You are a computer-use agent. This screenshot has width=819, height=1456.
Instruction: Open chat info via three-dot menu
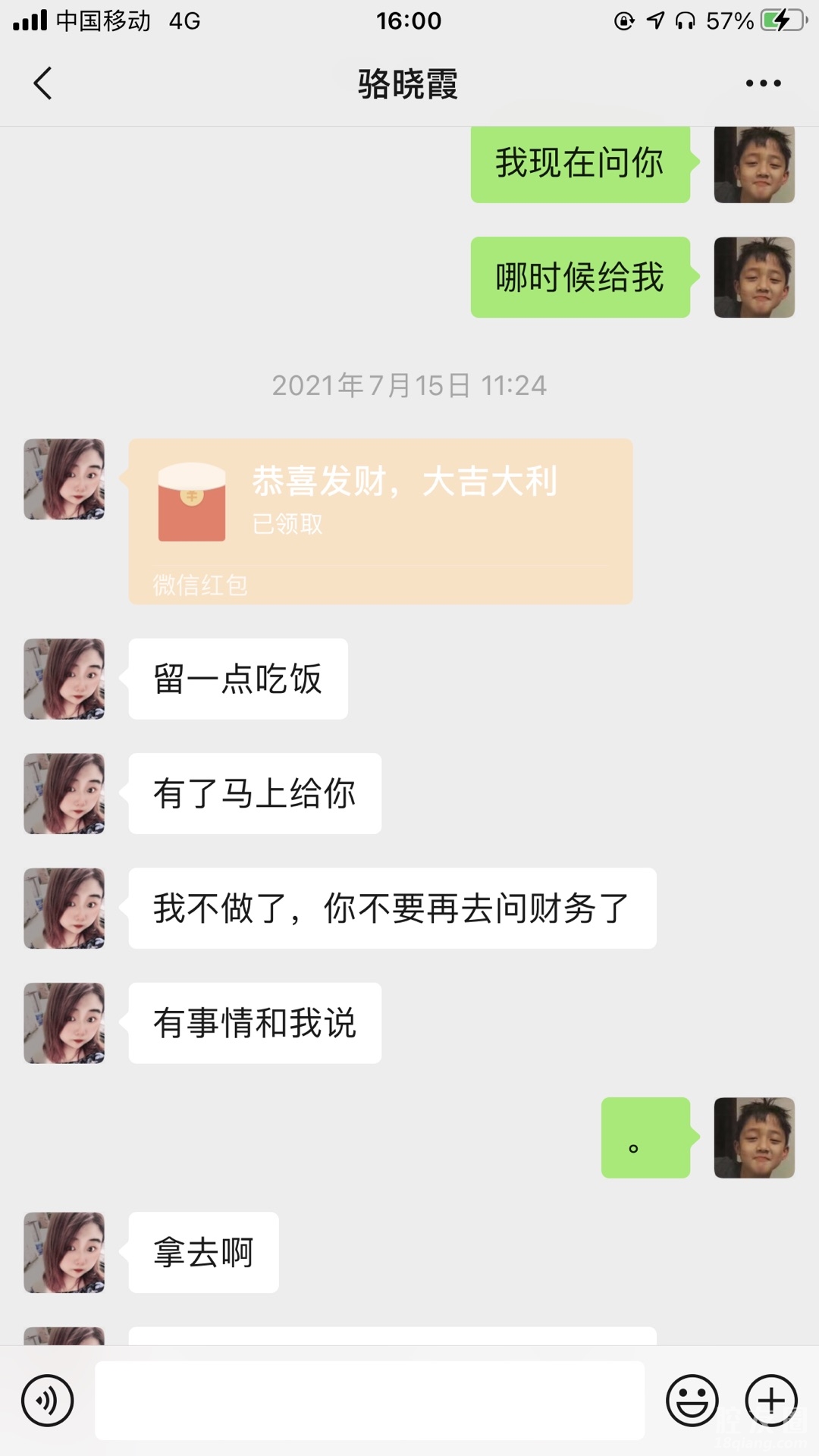pos(763,83)
